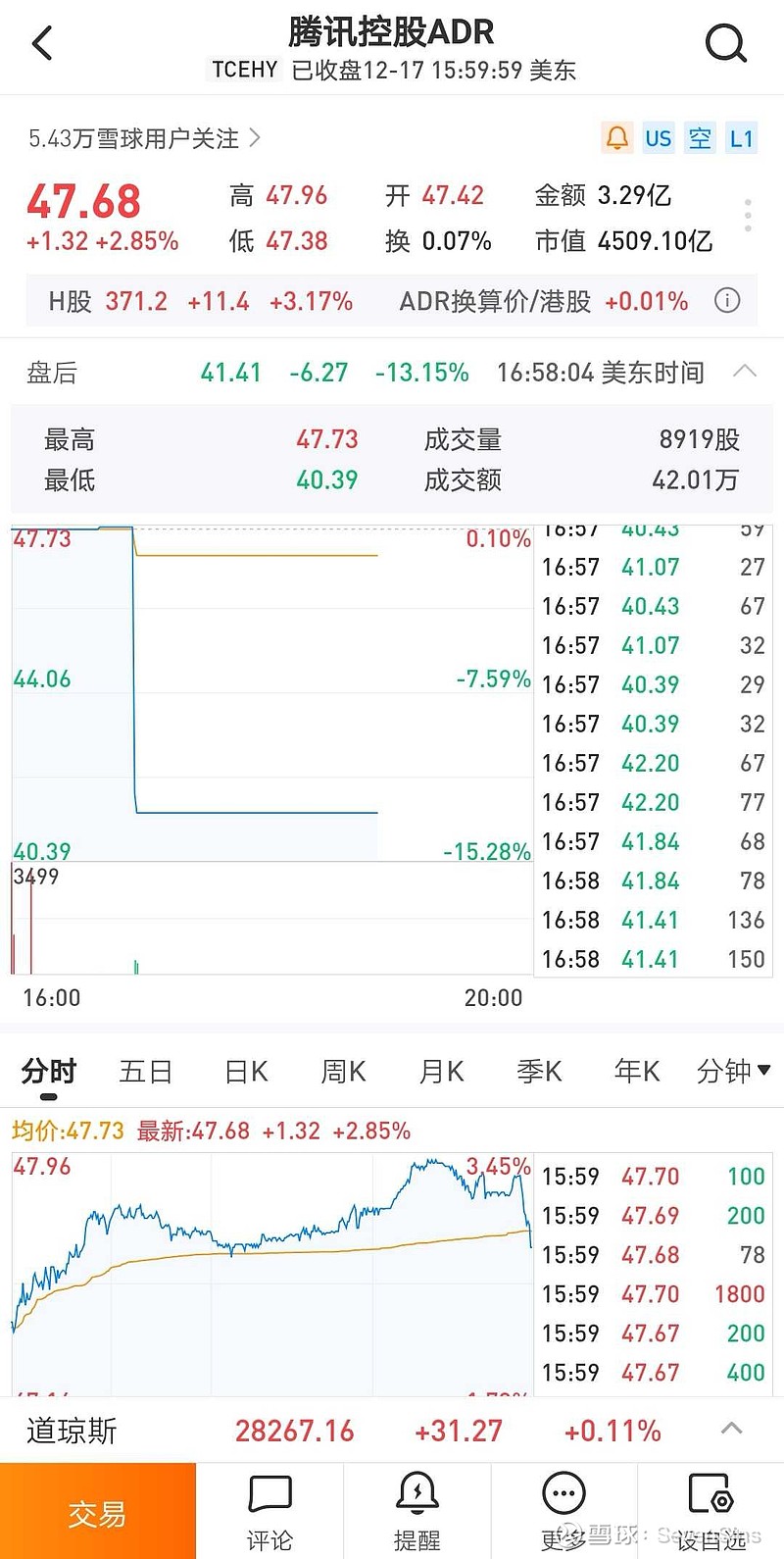Tap the back arrow at top left

41,43
